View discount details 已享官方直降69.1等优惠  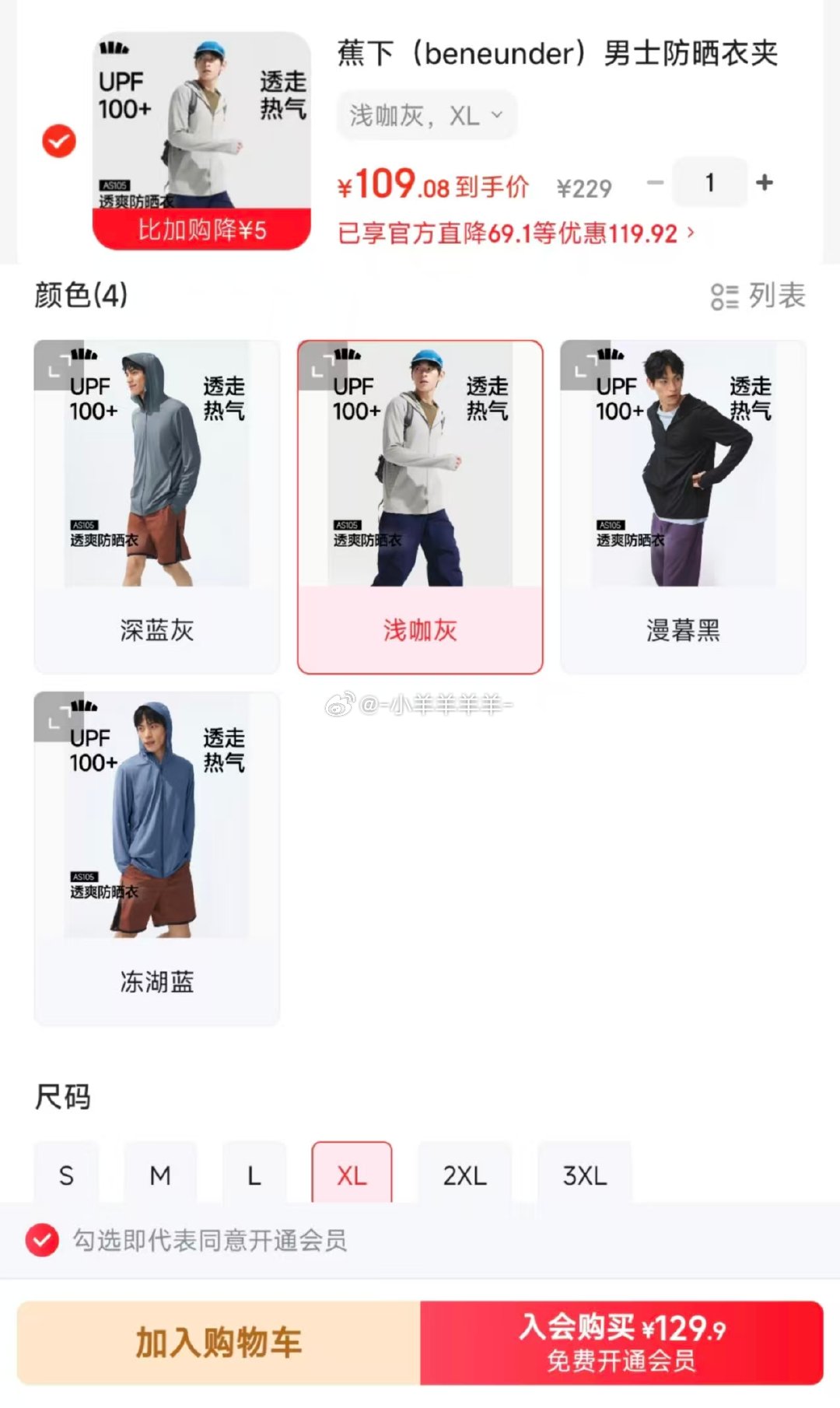tap(516, 233)
